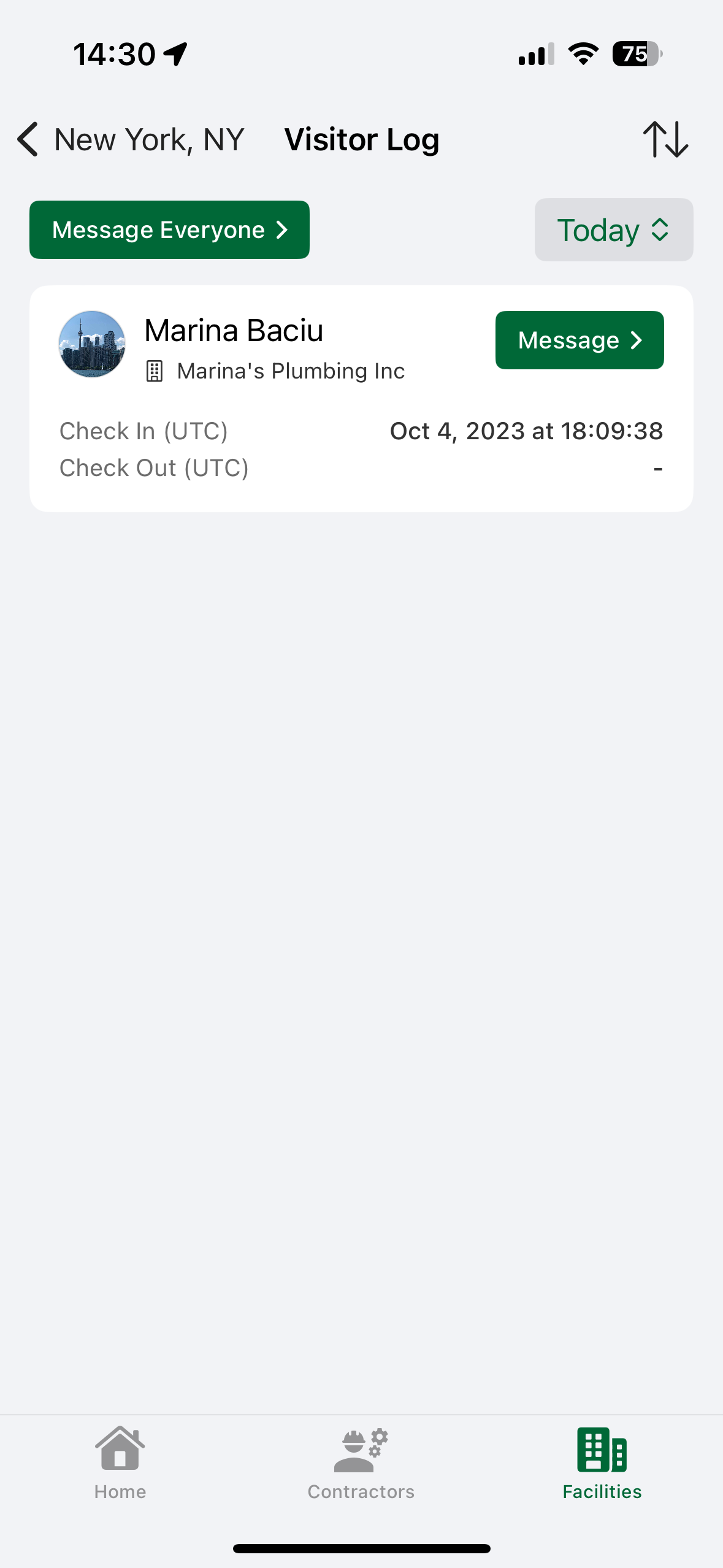This screenshot has height=1568, width=723.
Task: Message Marina Baciu
Action: 579,340
